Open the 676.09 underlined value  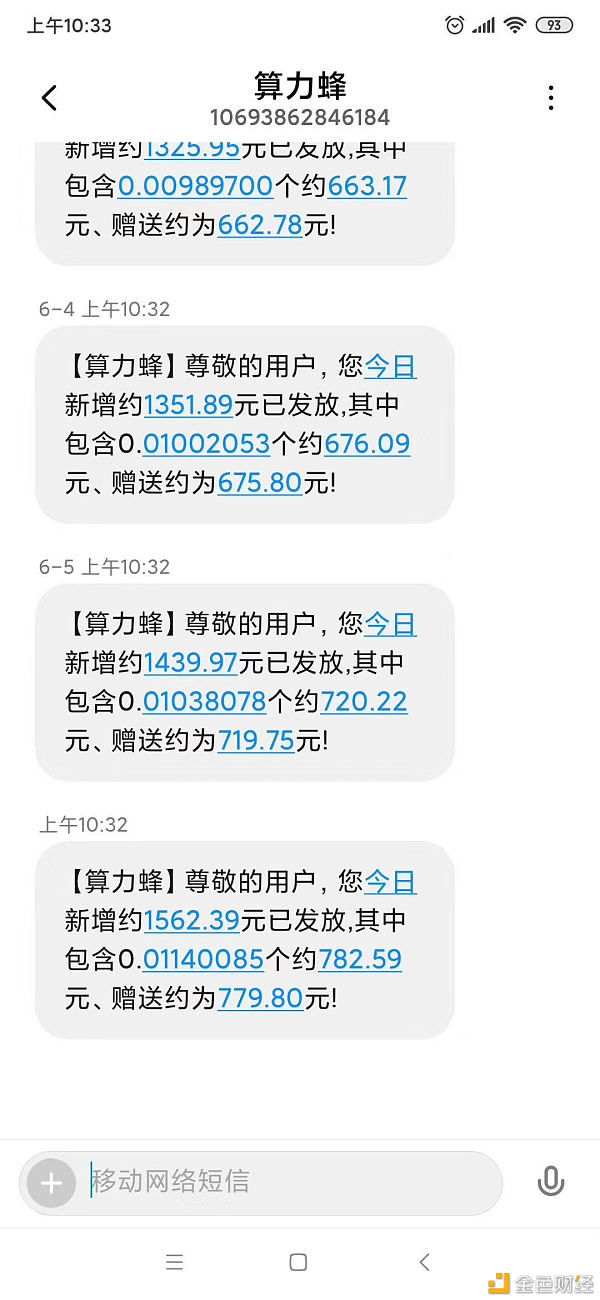point(365,444)
